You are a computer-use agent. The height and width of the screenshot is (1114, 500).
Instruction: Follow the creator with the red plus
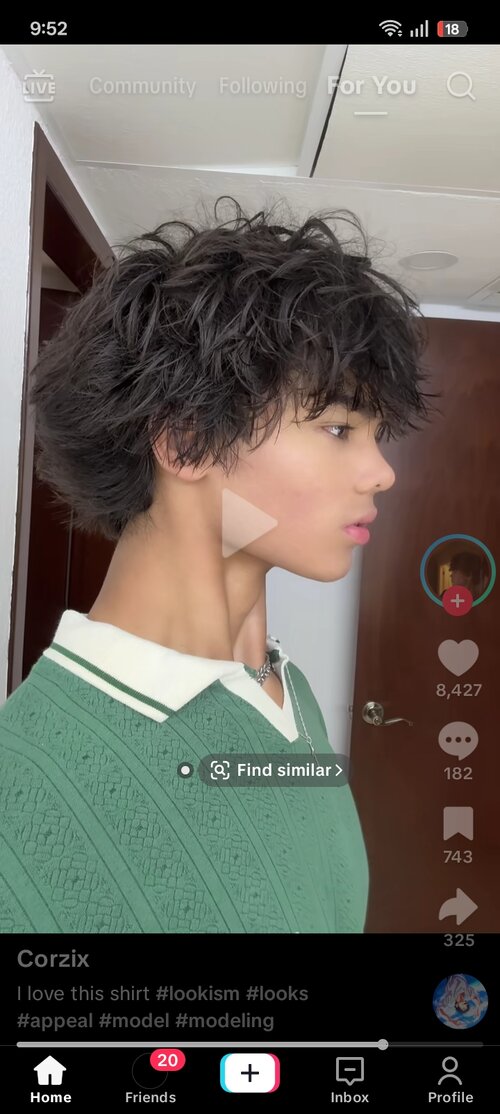pos(457,601)
